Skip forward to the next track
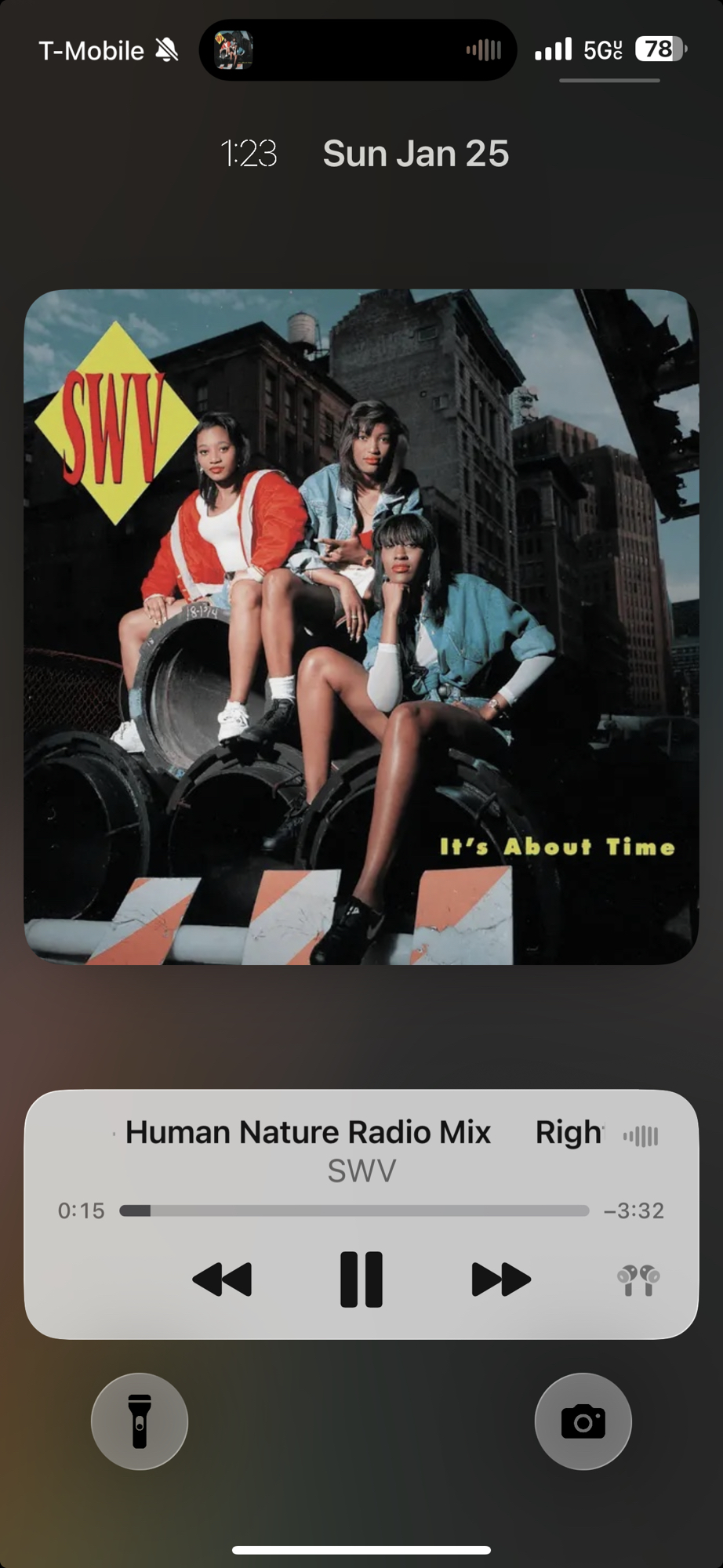The image size is (723, 1568). point(501,1279)
